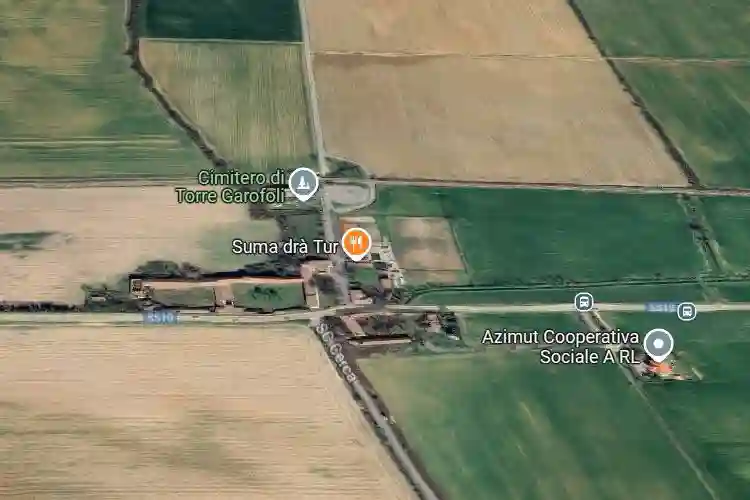Open the Cimitero di Torre Garofoli marker
This screenshot has height=500, width=750.
tap(304, 183)
